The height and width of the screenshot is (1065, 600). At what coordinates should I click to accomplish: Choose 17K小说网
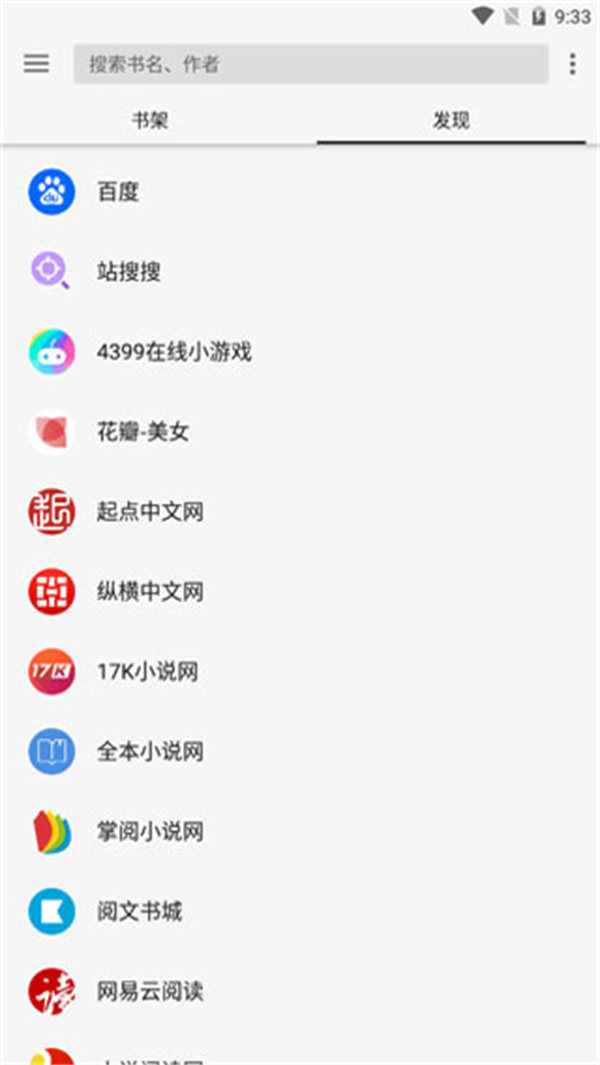[x=147, y=672]
